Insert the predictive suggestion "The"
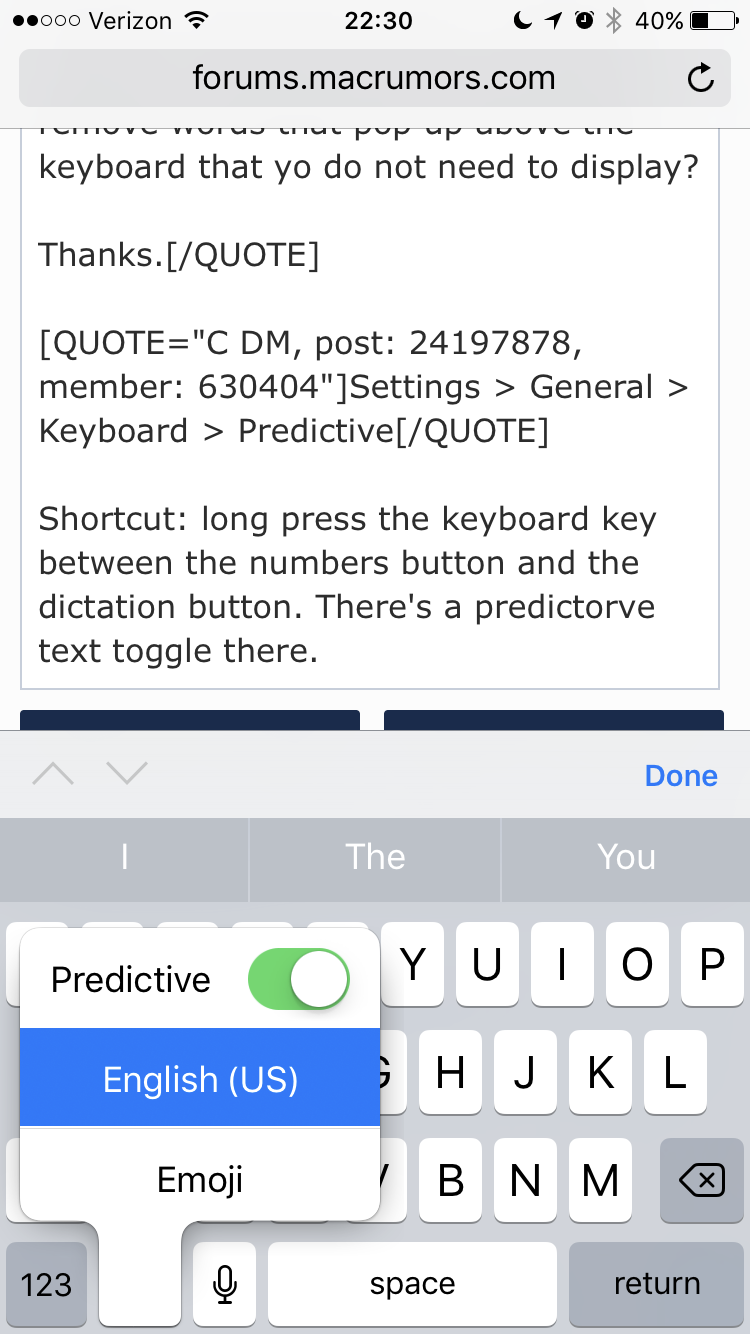 [375, 857]
